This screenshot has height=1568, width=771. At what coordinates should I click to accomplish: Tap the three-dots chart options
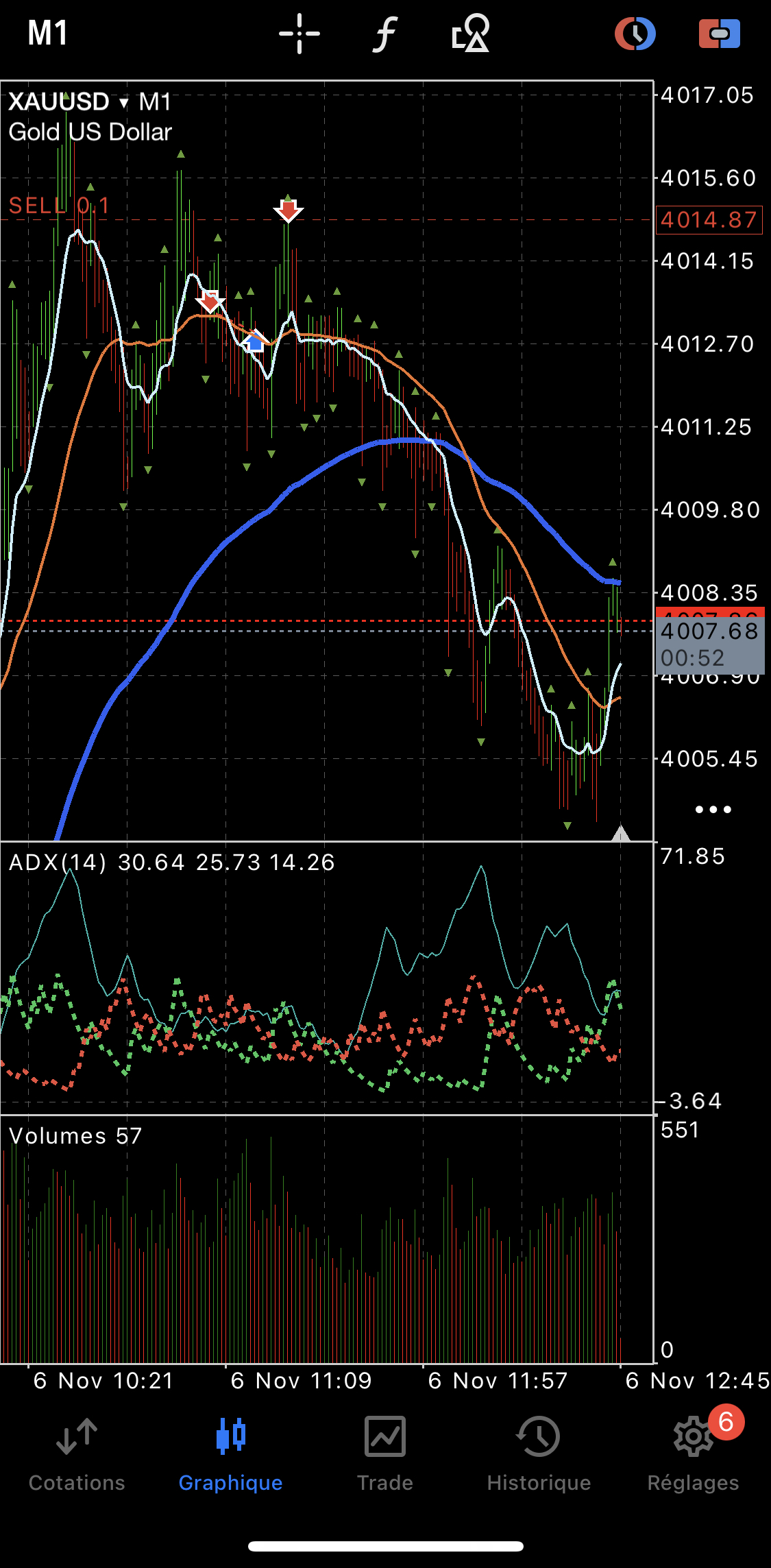(x=713, y=810)
